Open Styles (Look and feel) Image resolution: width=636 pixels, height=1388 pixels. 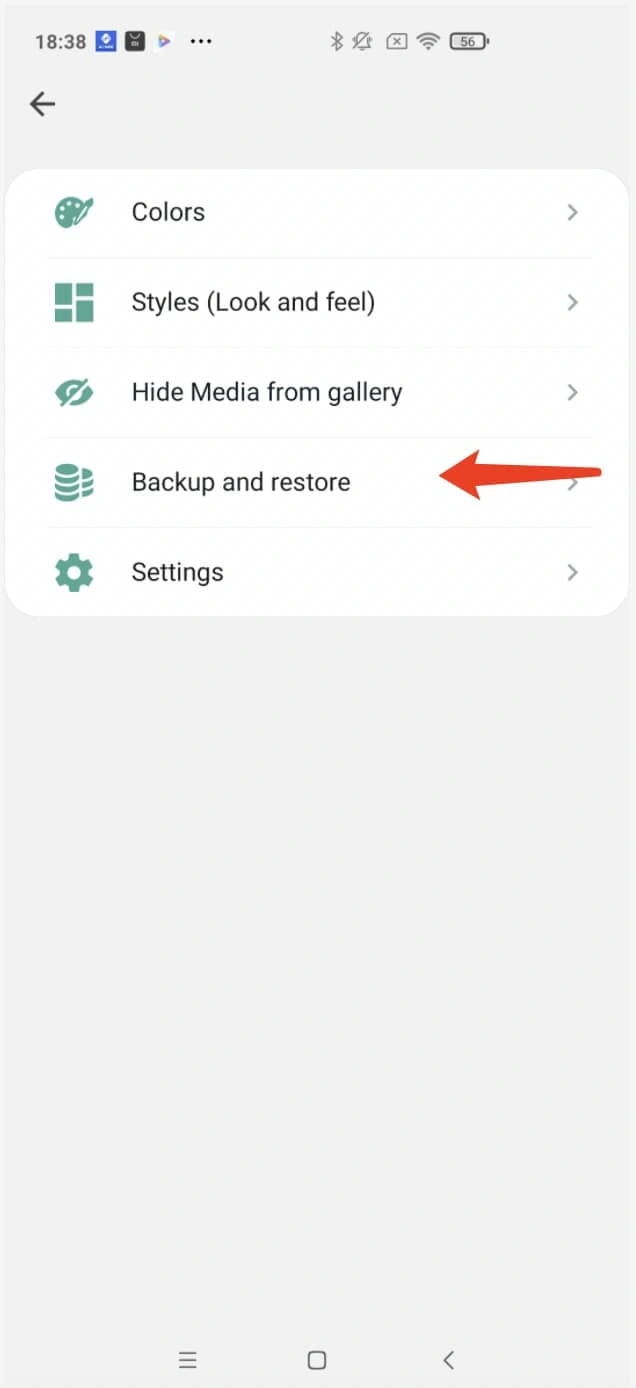253,302
